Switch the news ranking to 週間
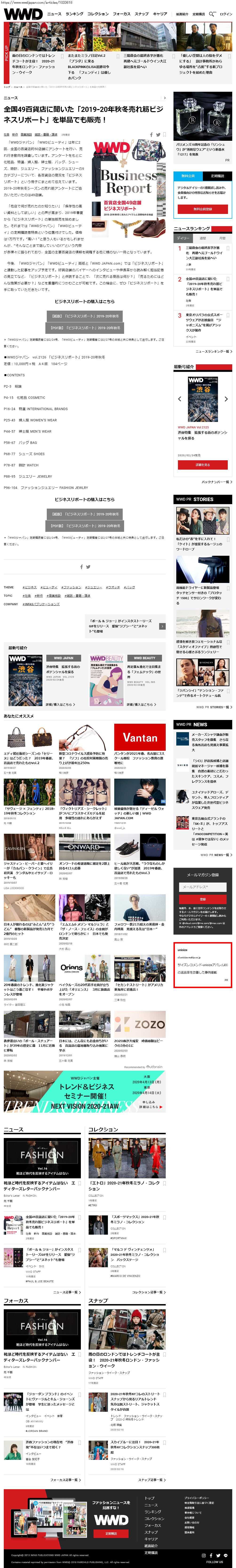 202,238
